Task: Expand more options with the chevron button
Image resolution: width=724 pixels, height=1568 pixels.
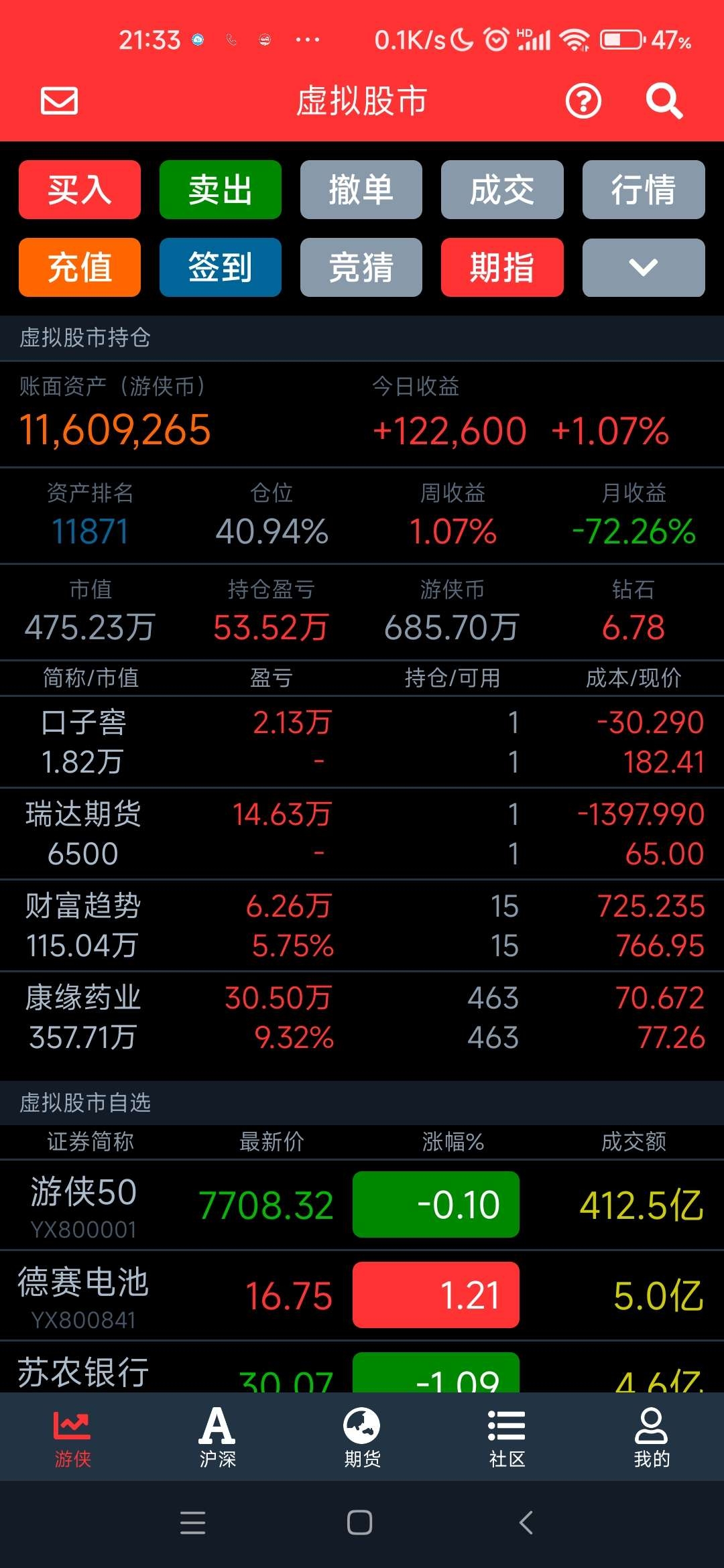Action: click(x=644, y=267)
